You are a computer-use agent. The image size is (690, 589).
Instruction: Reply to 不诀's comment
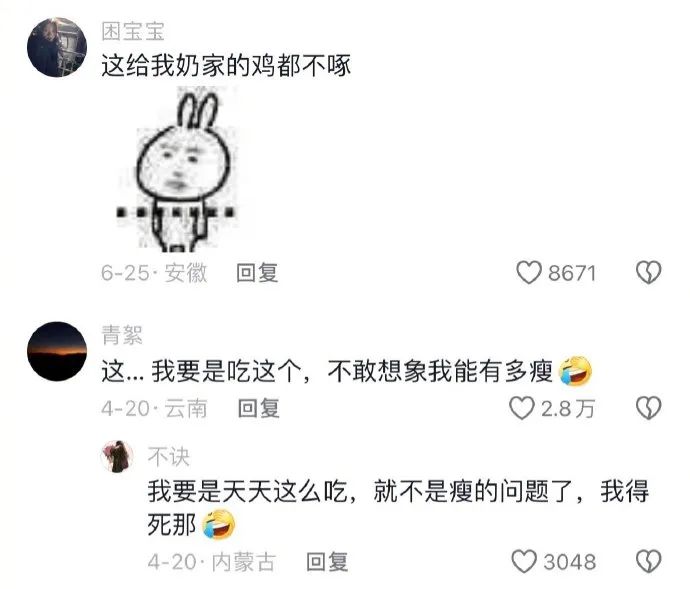[x=327, y=562]
